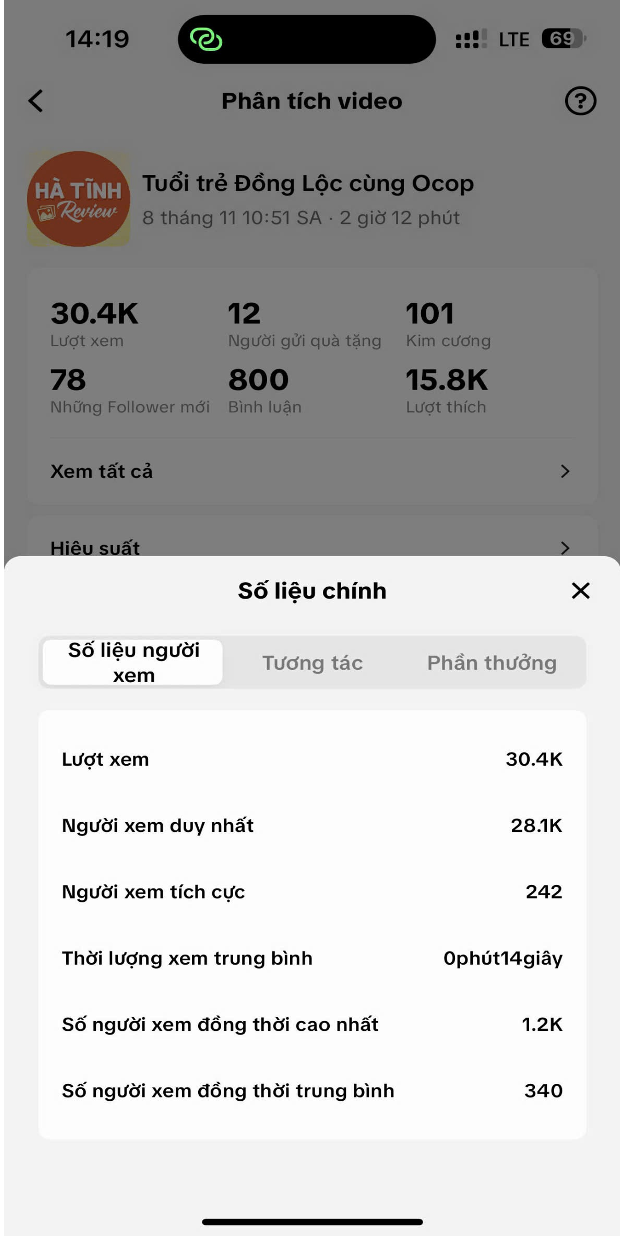Viewport: 620px width, 1246px height.
Task: Select the Số liệu người xem tab
Action: click(x=133, y=662)
